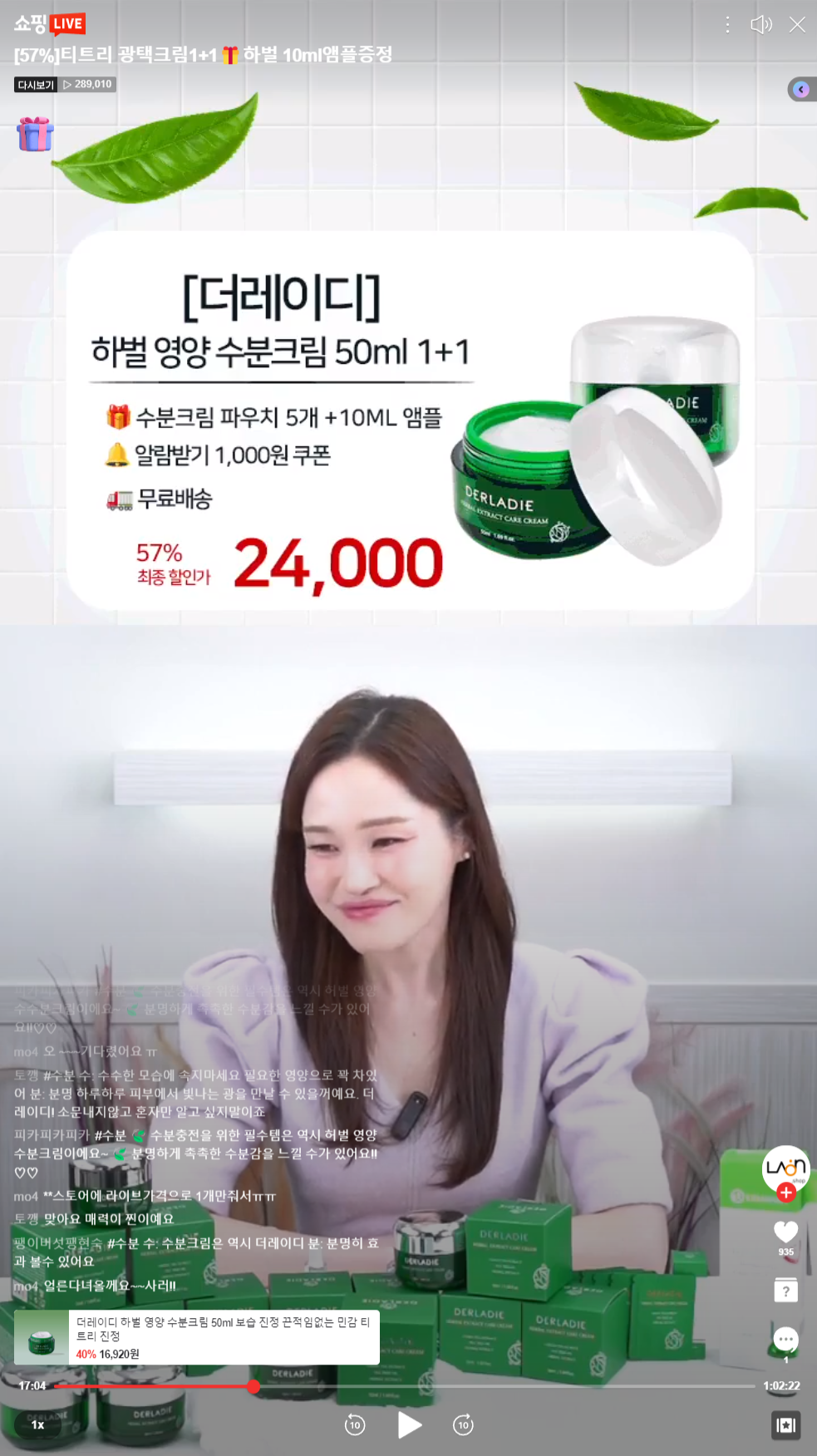Open the 더레이디 하벌 영양 수분크림 product card
The height and width of the screenshot is (1456, 817).
coord(197,1337)
